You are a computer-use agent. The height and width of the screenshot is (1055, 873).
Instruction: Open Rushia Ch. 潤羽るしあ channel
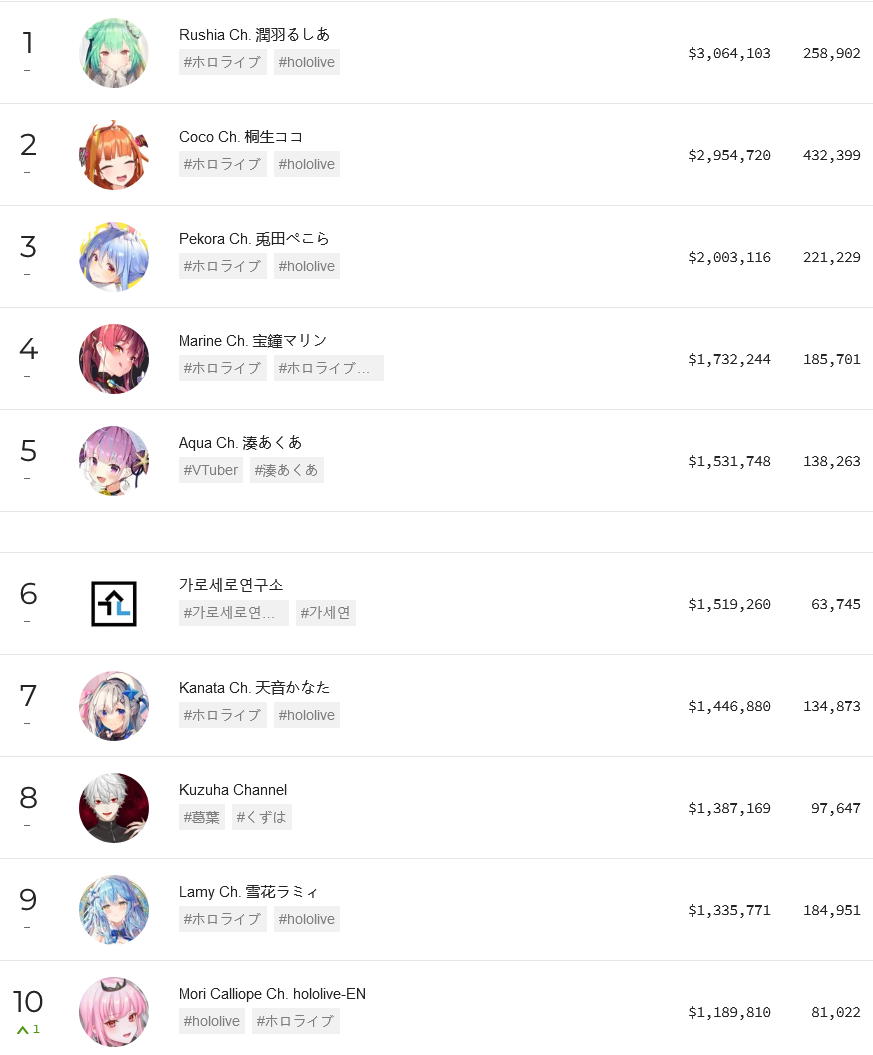pyautogui.click(x=254, y=35)
